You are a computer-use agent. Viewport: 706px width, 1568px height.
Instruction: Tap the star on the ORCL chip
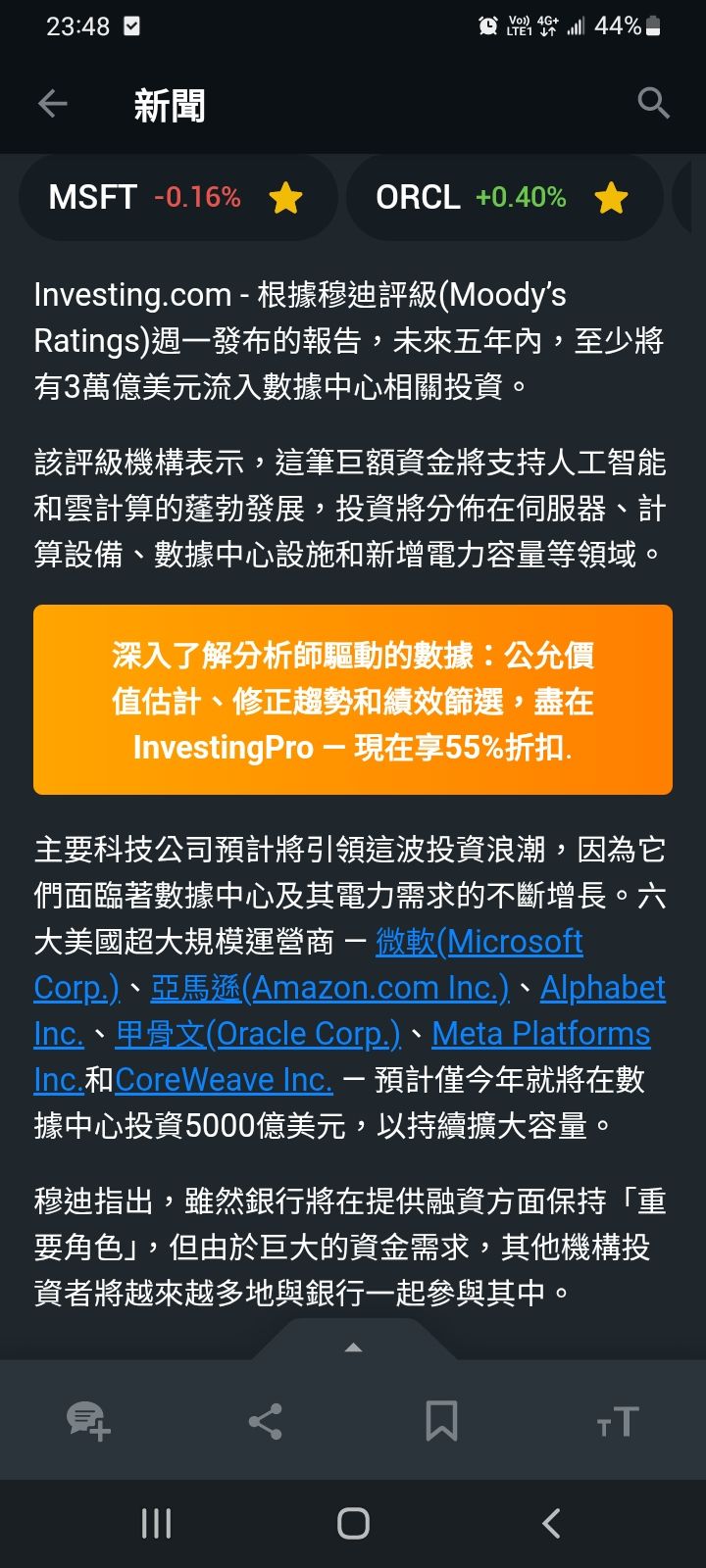[611, 198]
